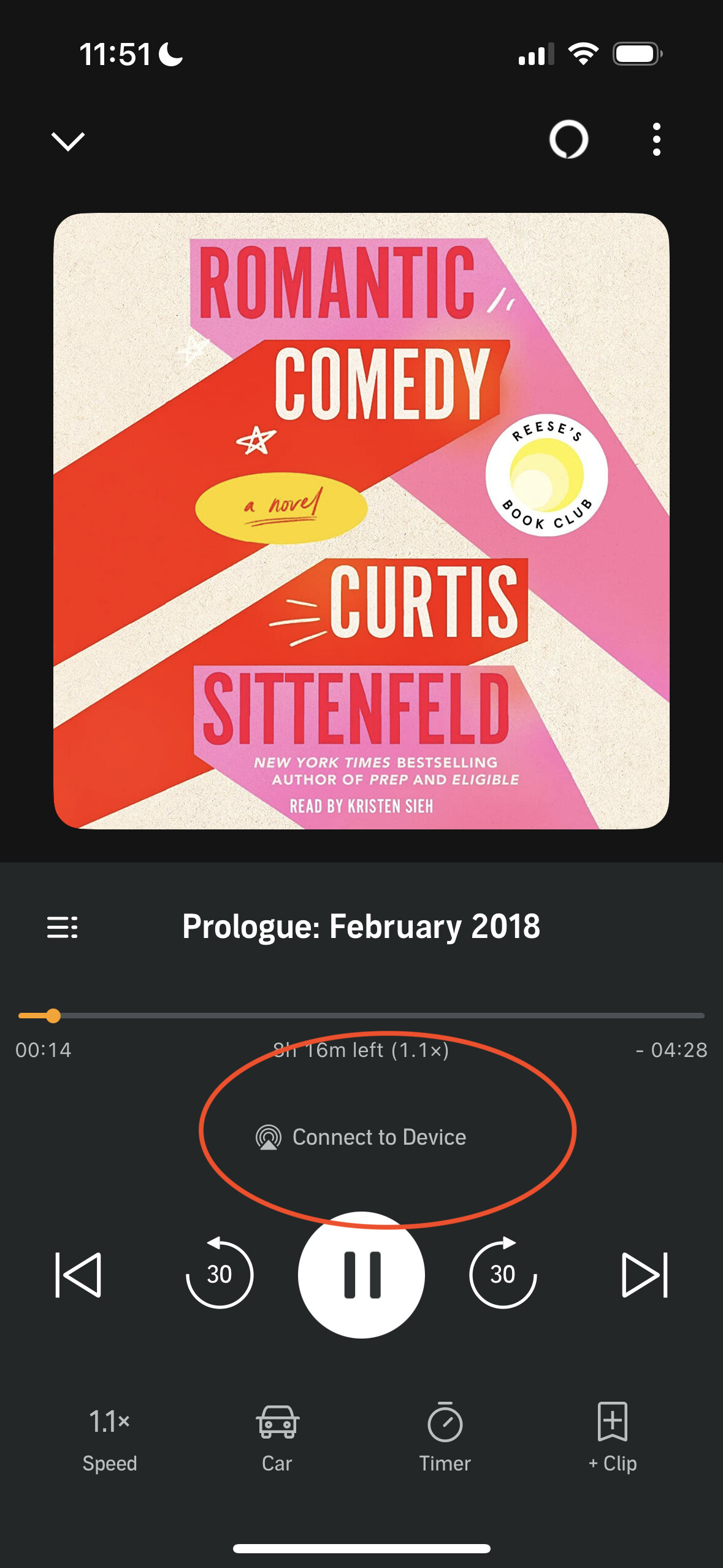This screenshot has width=723, height=1568.
Task: Rewind 30 seconds
Action: coord(219,1273)
